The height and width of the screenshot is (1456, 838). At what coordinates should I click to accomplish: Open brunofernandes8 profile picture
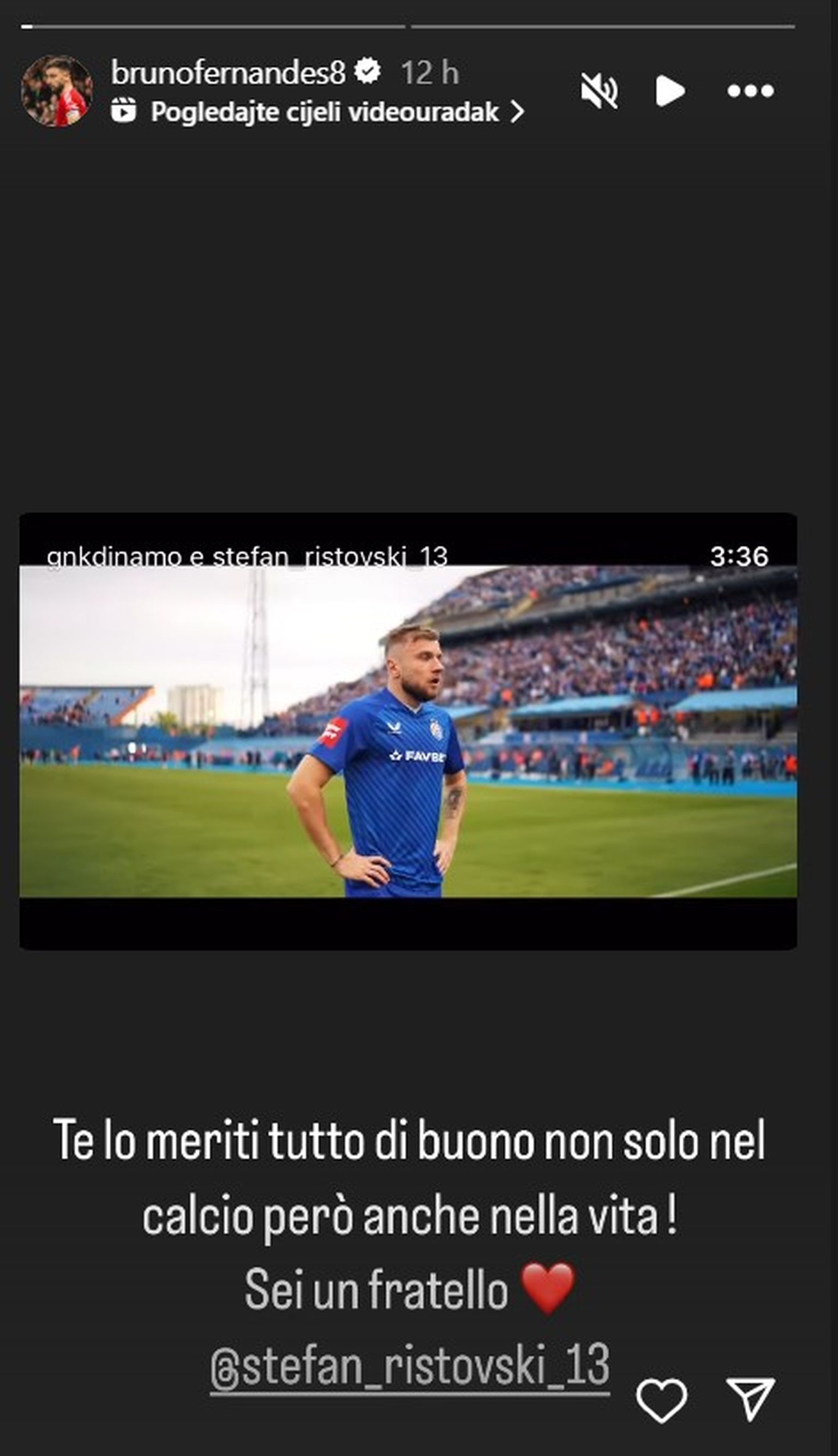(56, 91)
